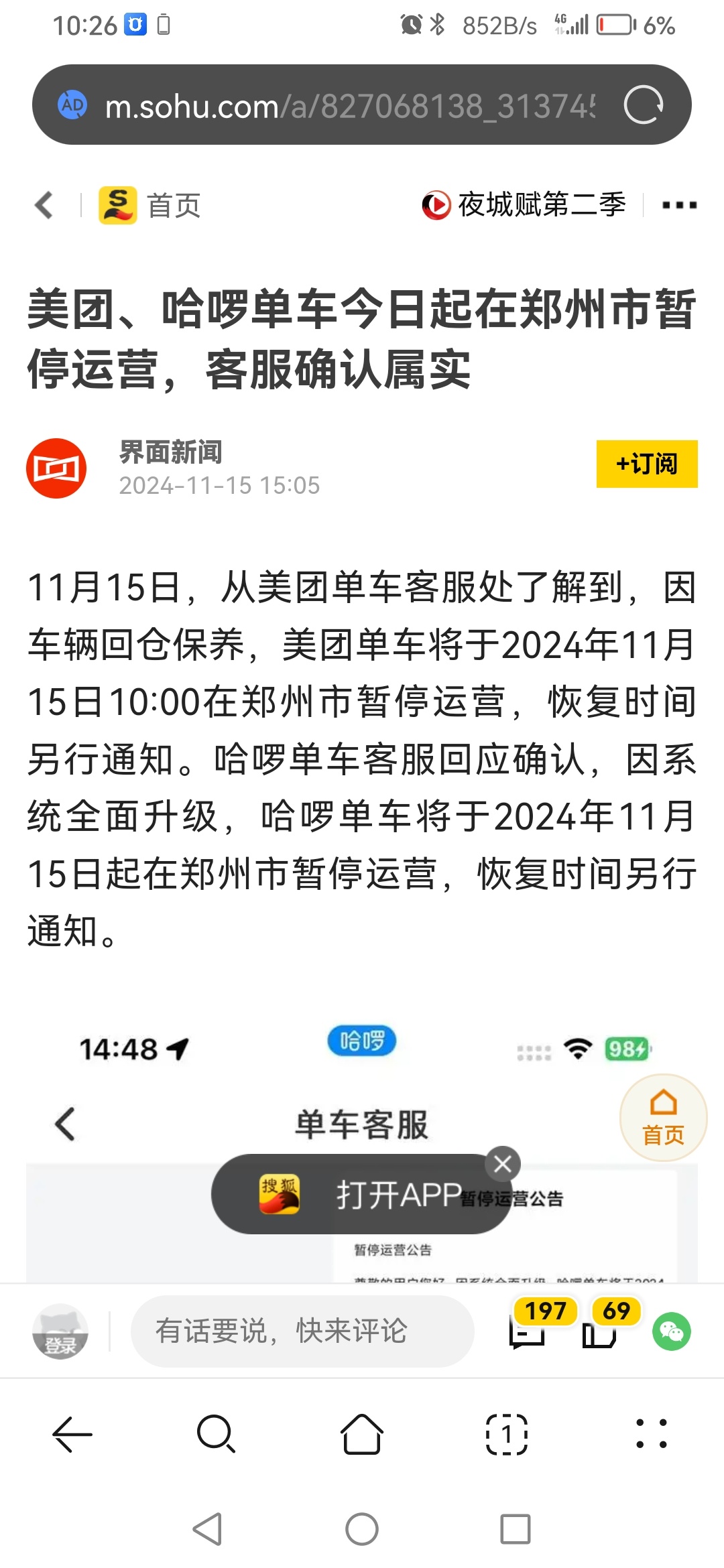
Task: Reload the page with the refresh icon
Action: (x=643, y=105)
